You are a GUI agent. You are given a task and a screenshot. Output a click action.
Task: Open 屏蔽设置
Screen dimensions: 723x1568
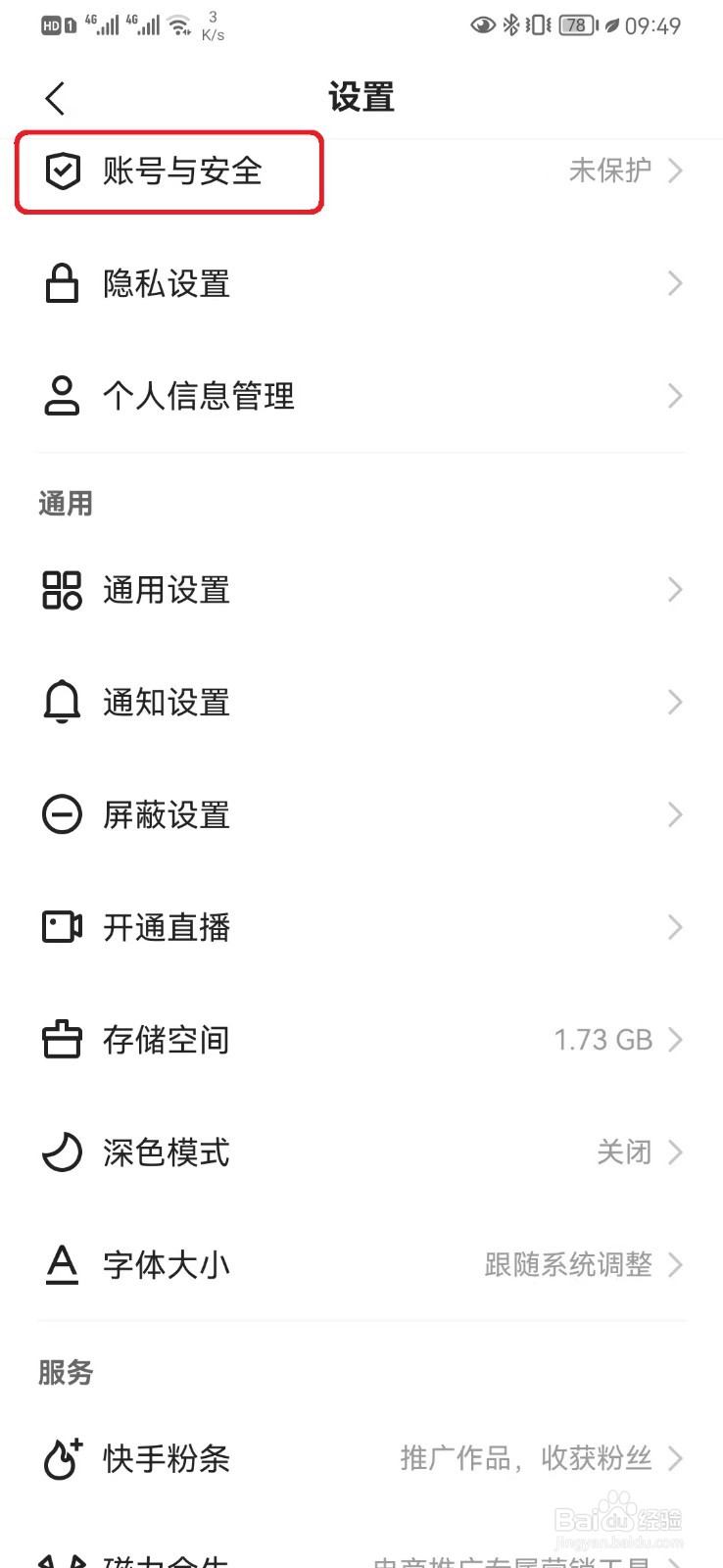[x=361, y=815]
